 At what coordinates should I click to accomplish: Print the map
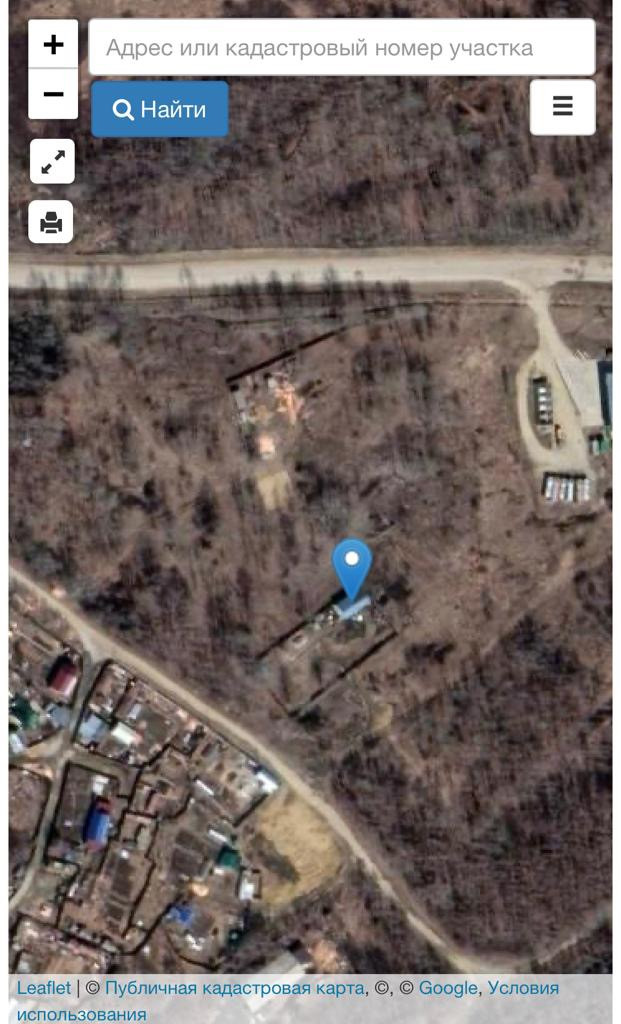(51, 222)
